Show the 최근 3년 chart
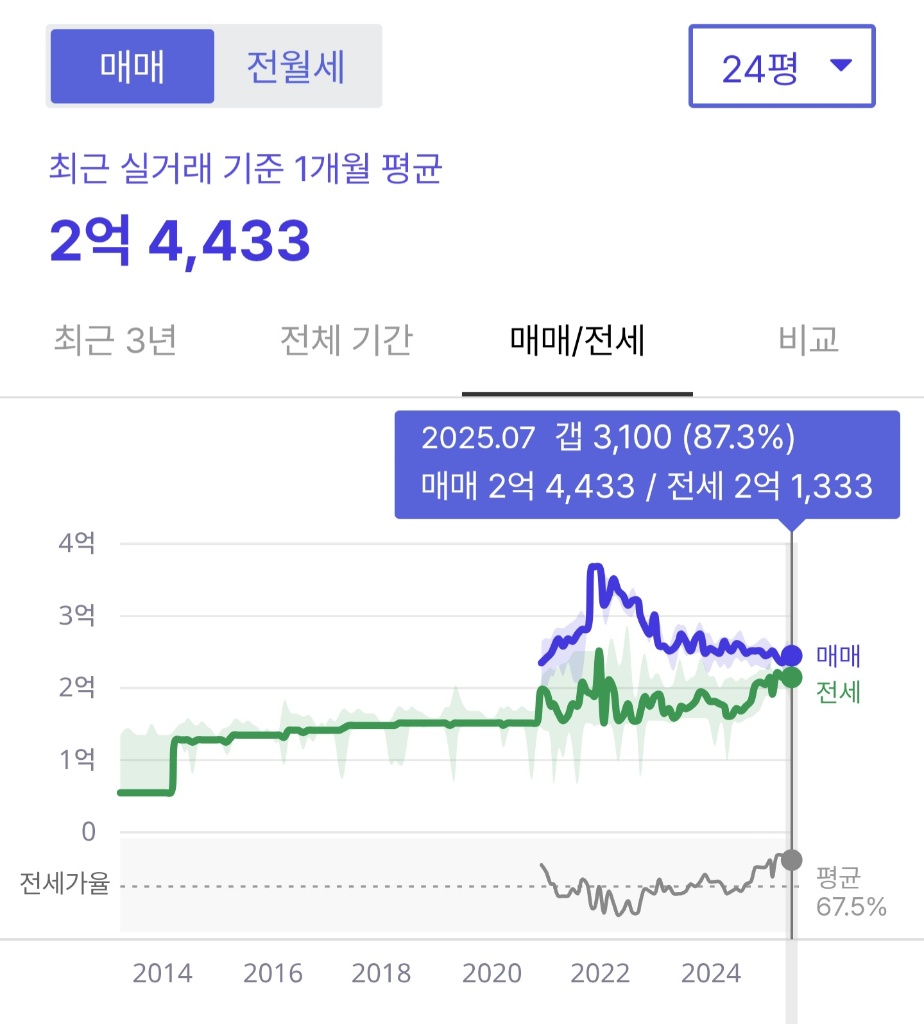Screen dimensions: 924x1024 pyautogui.click(x=115, y=340)
